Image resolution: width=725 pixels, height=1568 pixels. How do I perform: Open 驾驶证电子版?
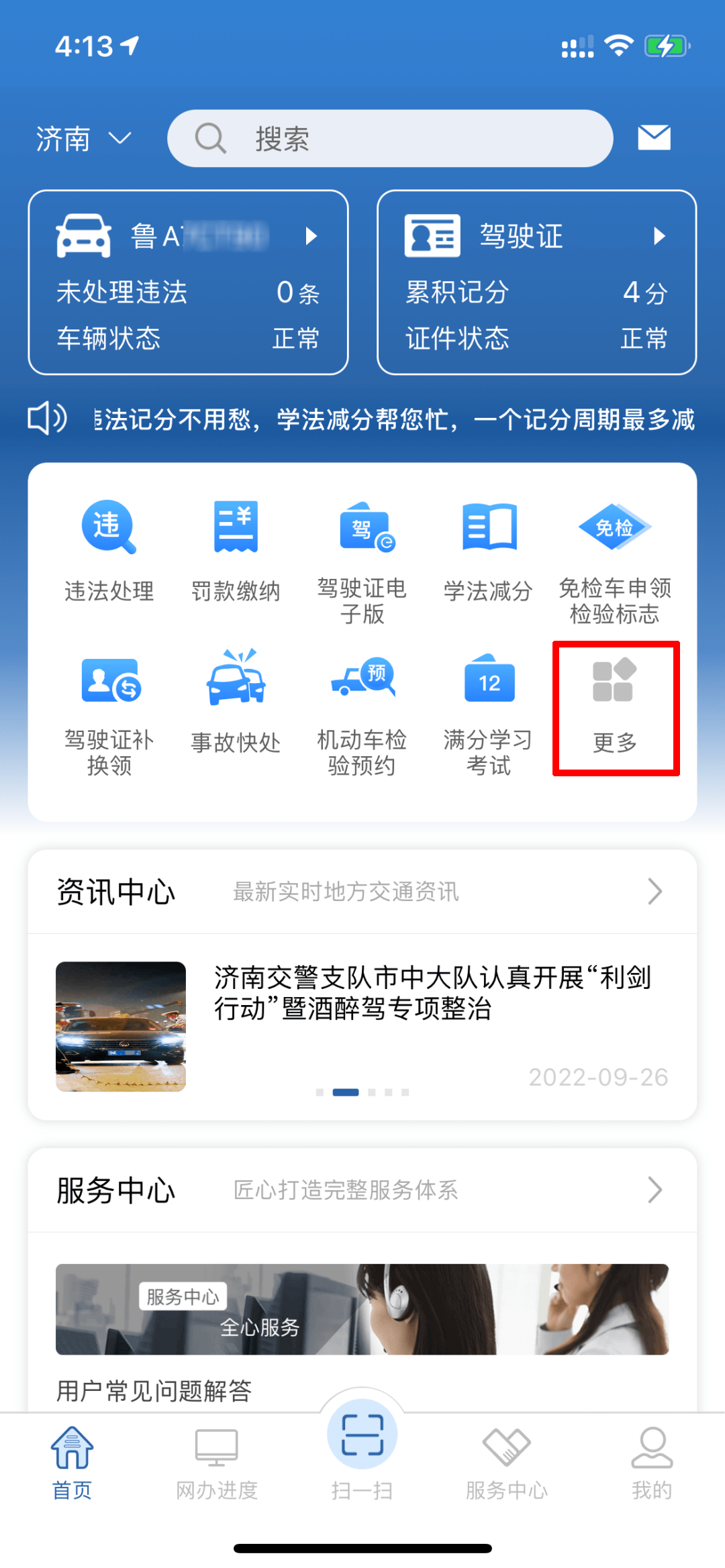pyautogui.click(x=362, y=560)
